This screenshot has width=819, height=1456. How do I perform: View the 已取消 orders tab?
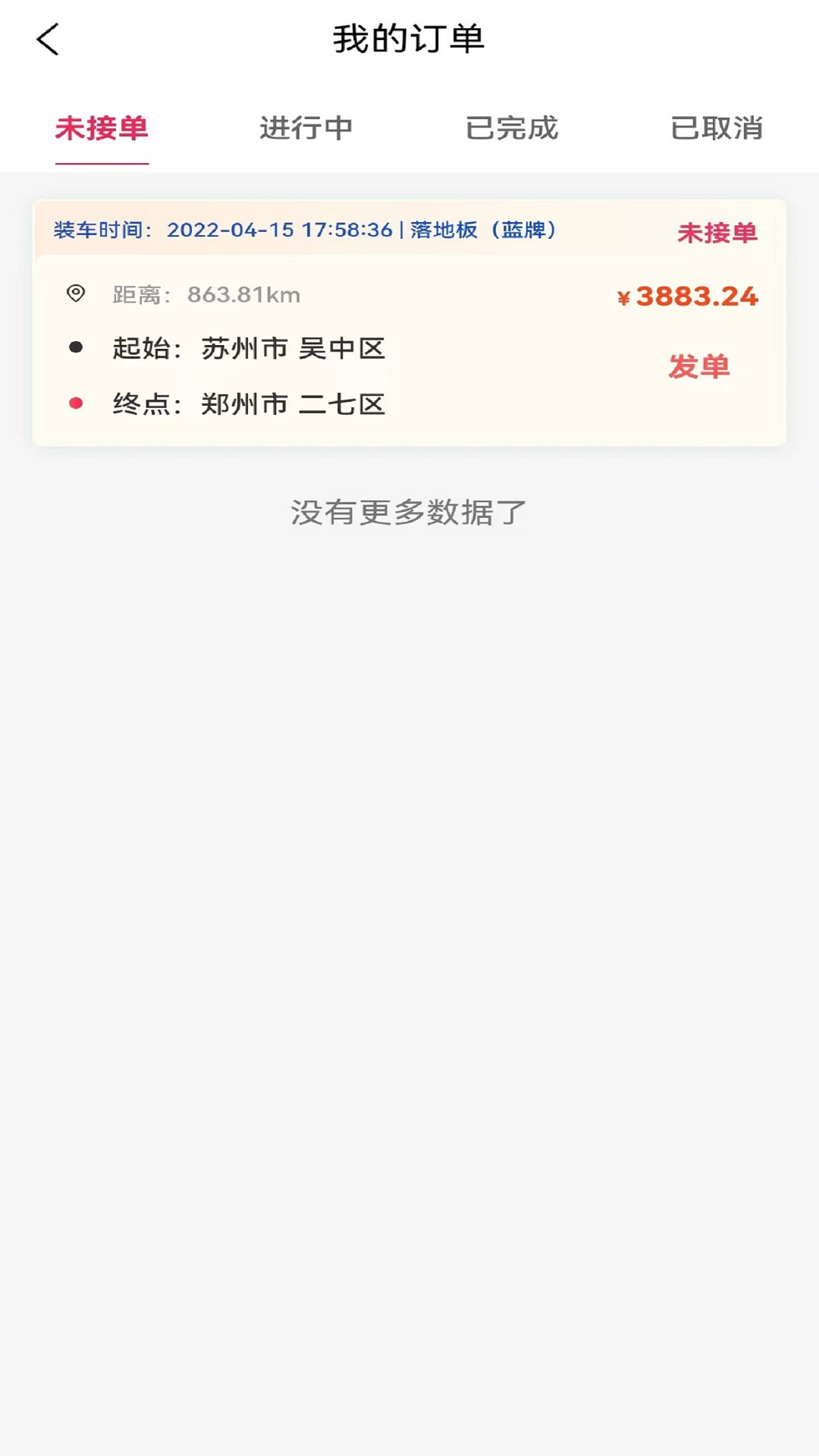(x=717, y=128)
